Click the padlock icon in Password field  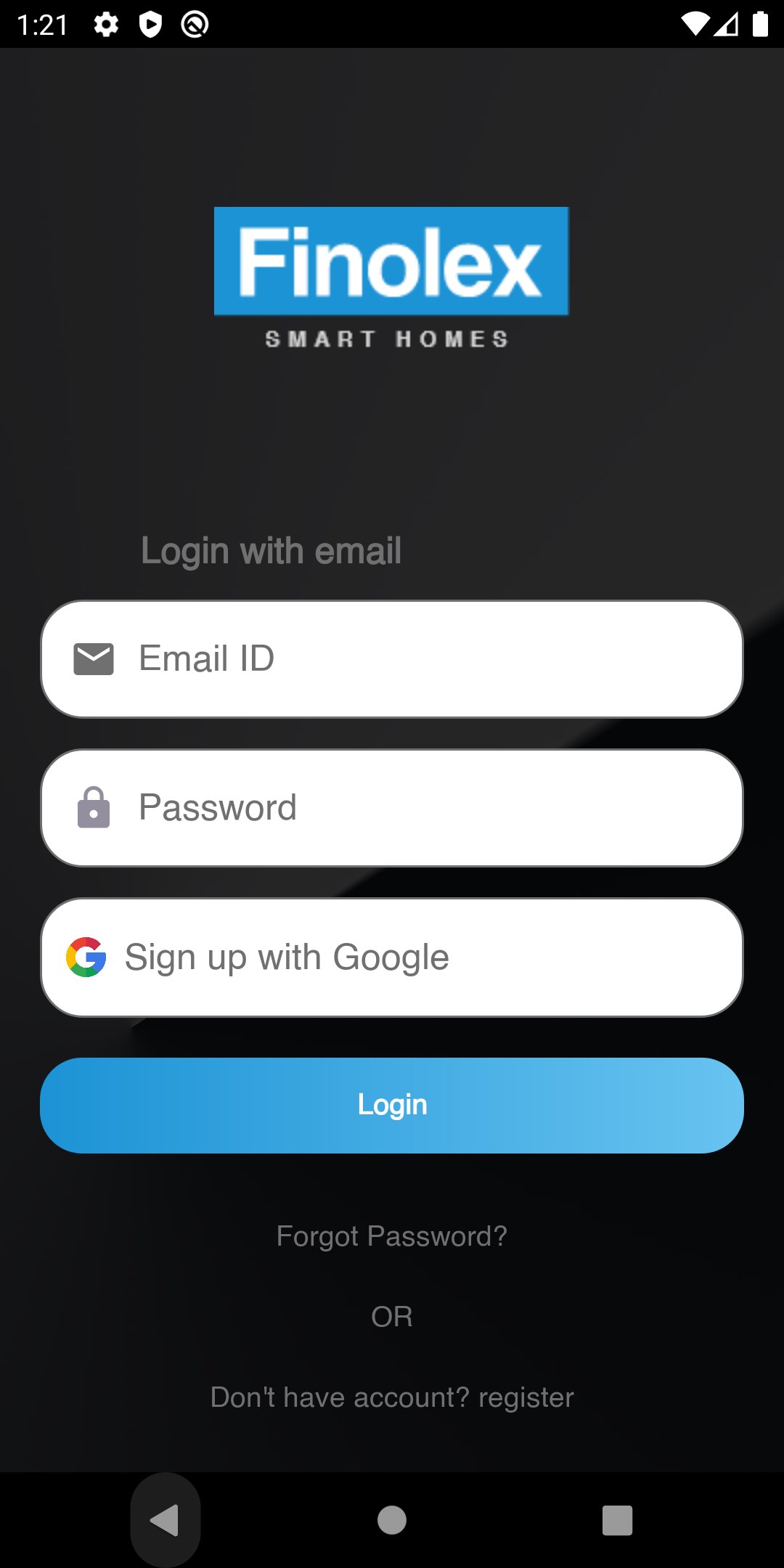94,807
